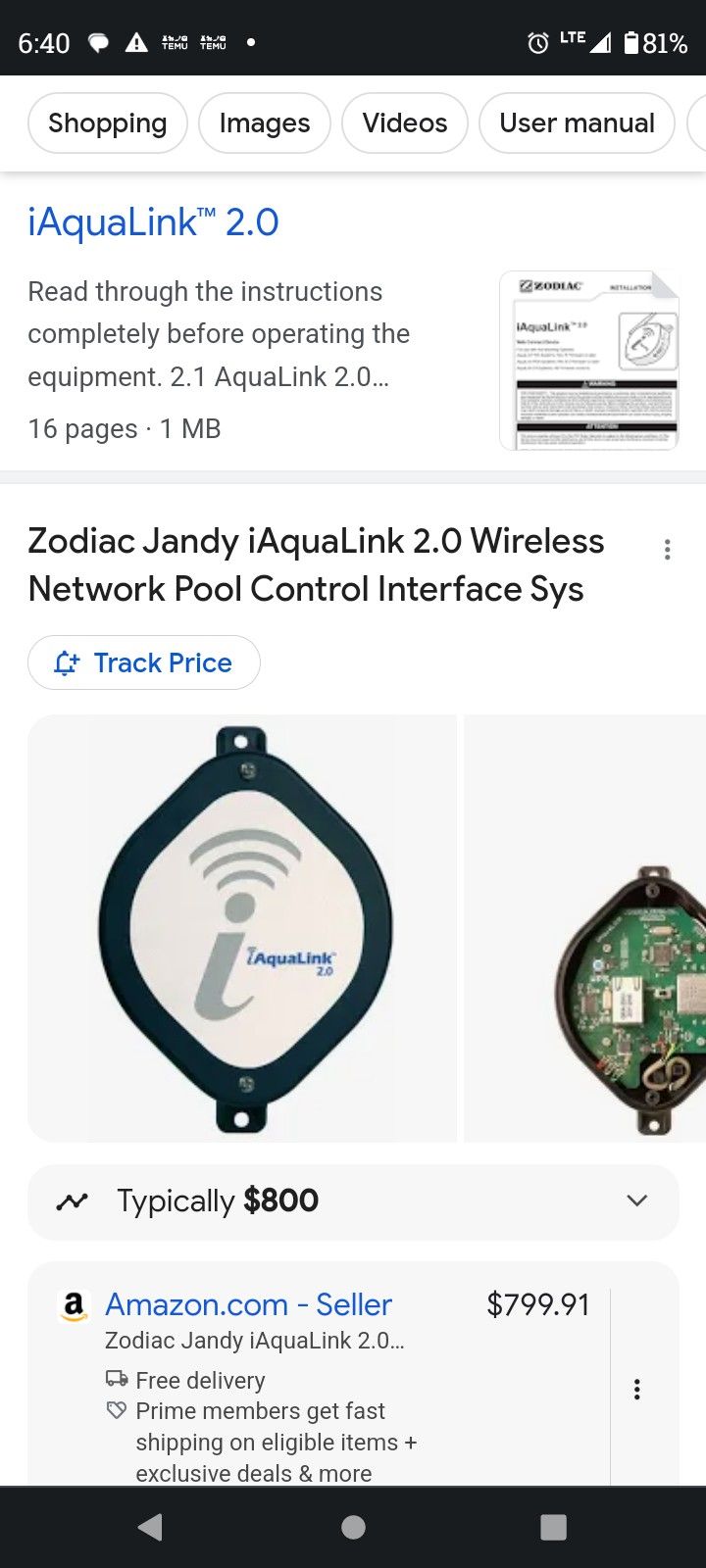Image resolution: width=706 pixels, height=1568 pixels.
Task: Switch to the Videos filter
Action: pos(405,123)
